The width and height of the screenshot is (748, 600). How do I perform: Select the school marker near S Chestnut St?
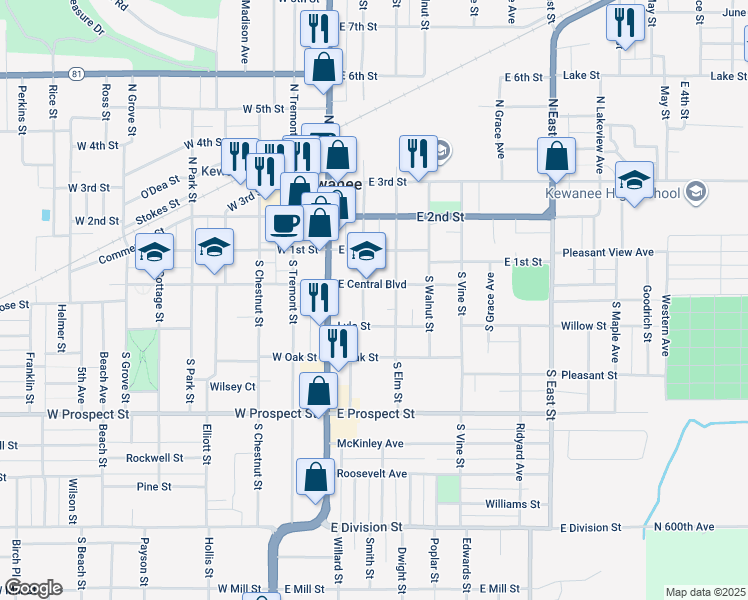click(x=214, y=248)
